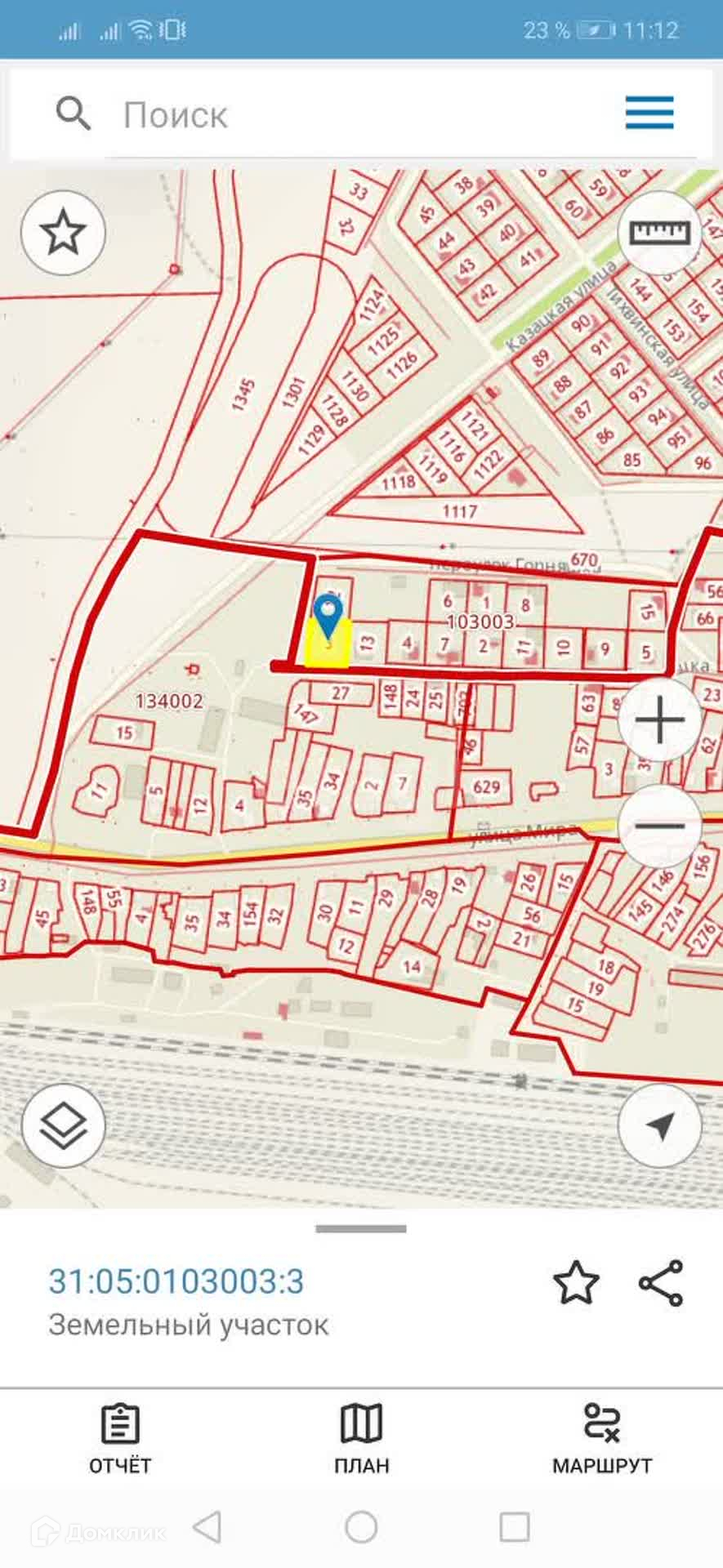Zoom out with the minus button
This screenshot has height=1568, width=723.
pos(659,826)
